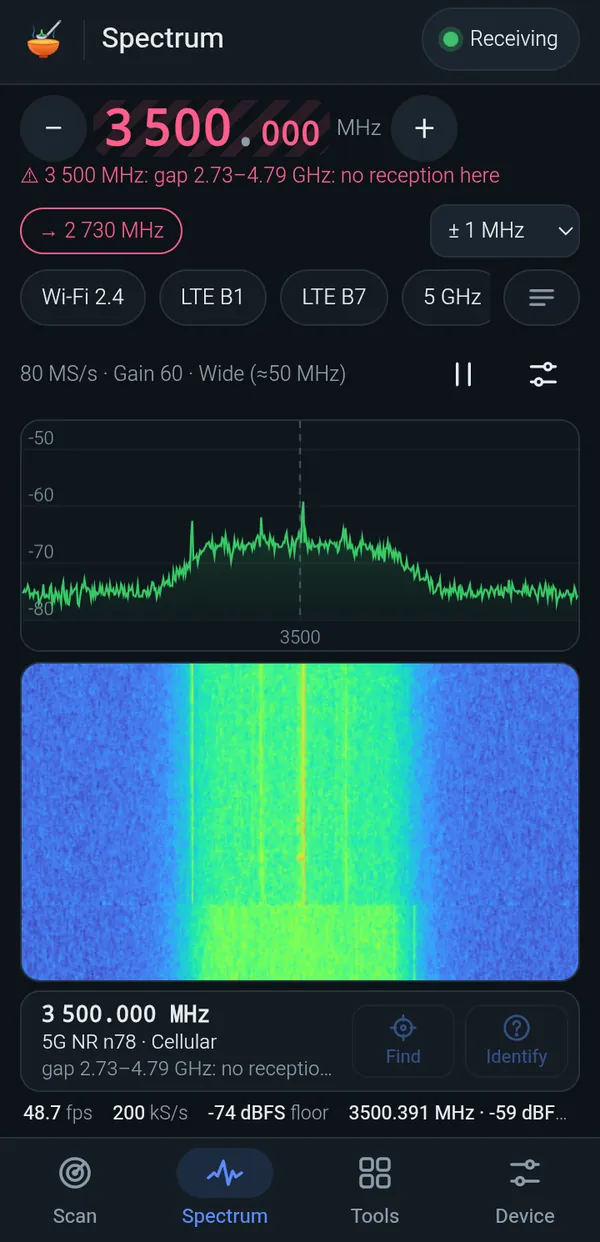This screenshot has width=600, height=1242.
Task: Select the Wi-Fi 2.4 preset
Action: (x=83, y=297)
